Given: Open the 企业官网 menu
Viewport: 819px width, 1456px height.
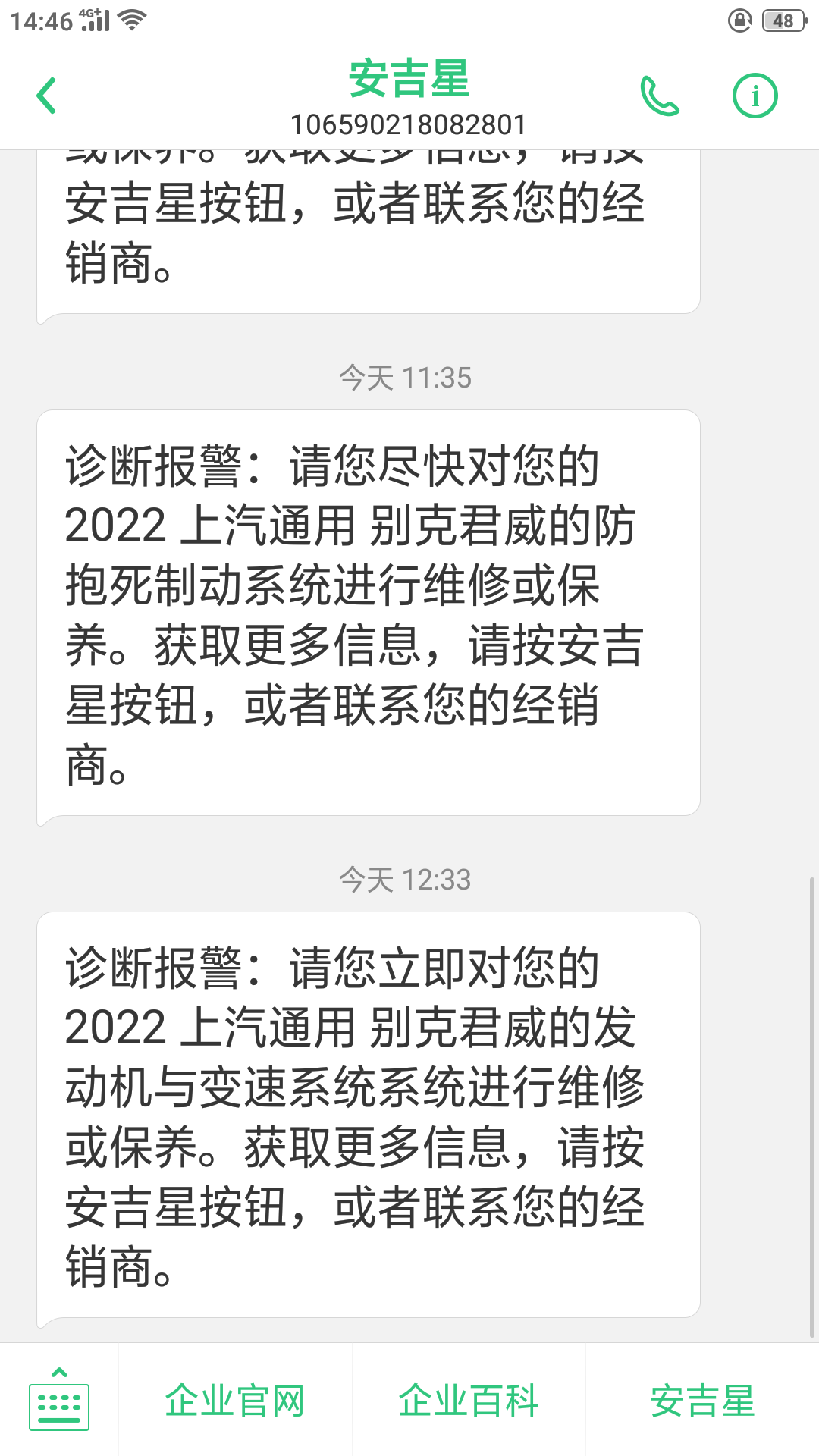Looking at the screenshot, I should (x=235, y=1400).
